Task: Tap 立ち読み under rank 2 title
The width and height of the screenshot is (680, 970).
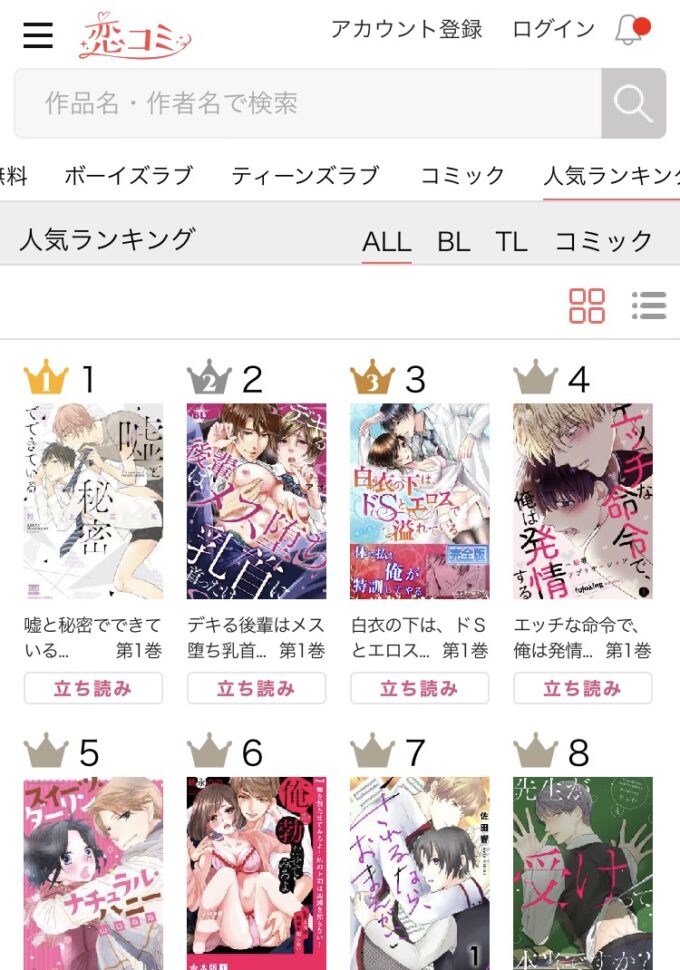Action: 256,688
